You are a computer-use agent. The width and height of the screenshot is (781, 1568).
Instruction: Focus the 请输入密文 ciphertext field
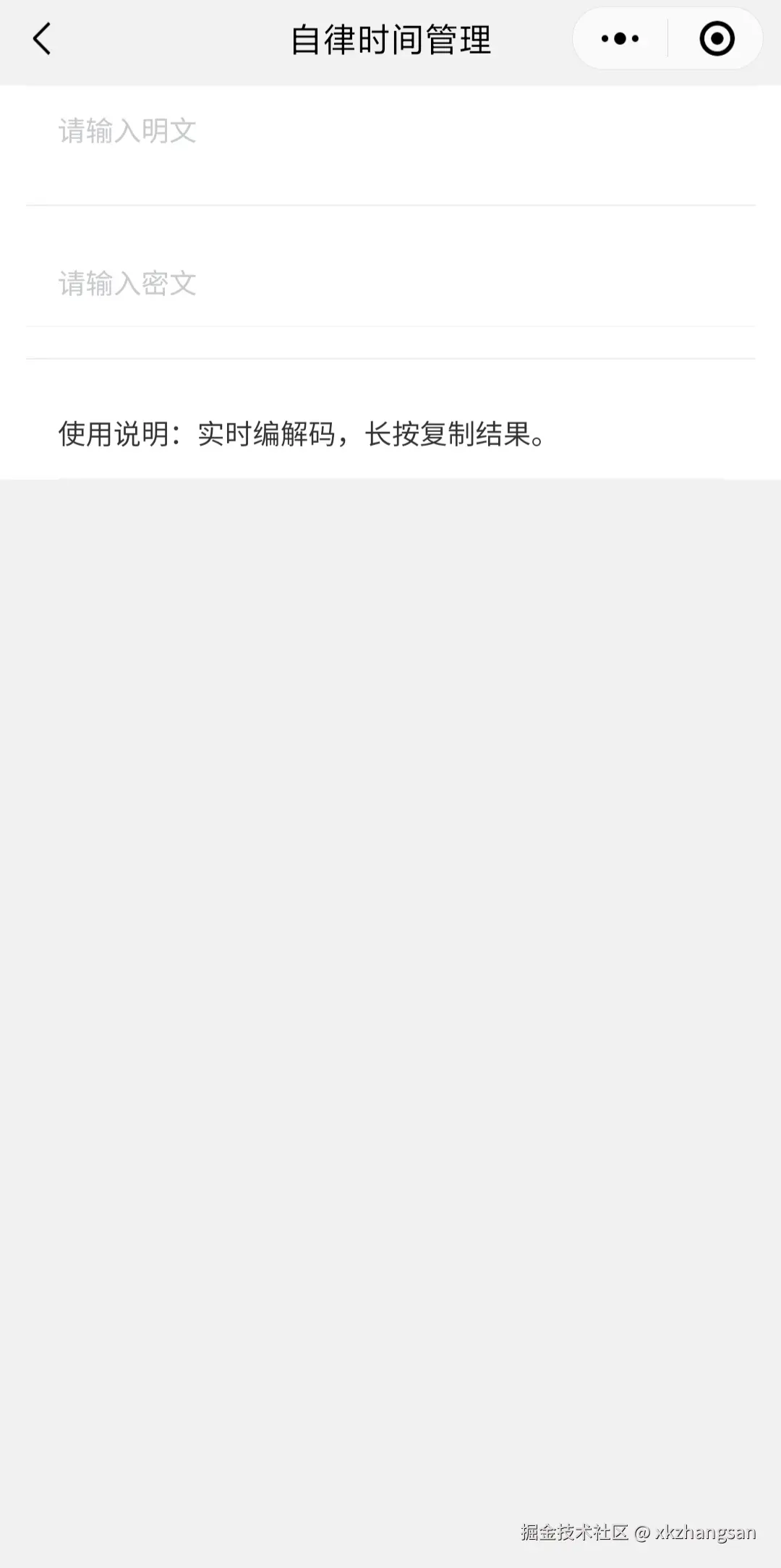pyautogui.click(x=390, y=284)
